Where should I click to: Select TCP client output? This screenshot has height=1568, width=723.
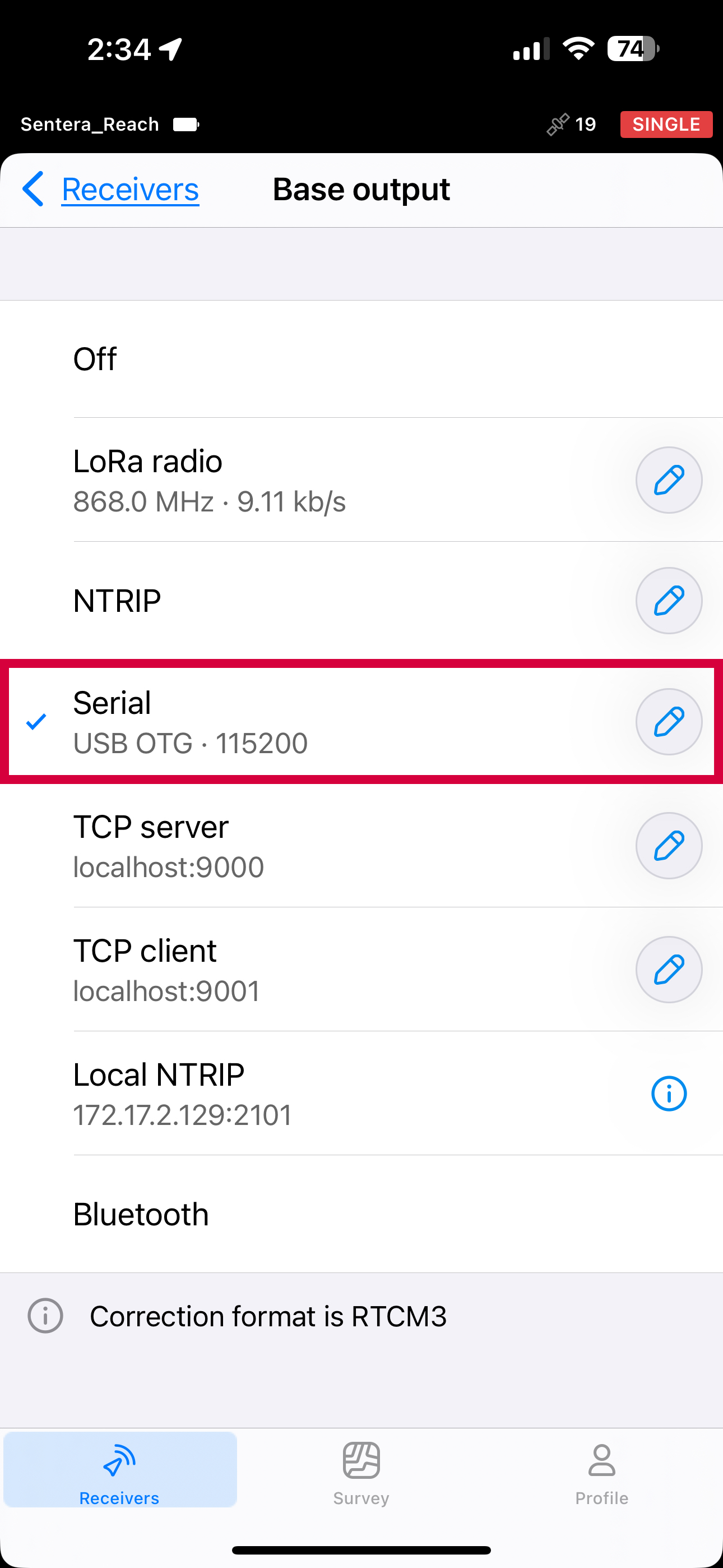tap(304, 970)
